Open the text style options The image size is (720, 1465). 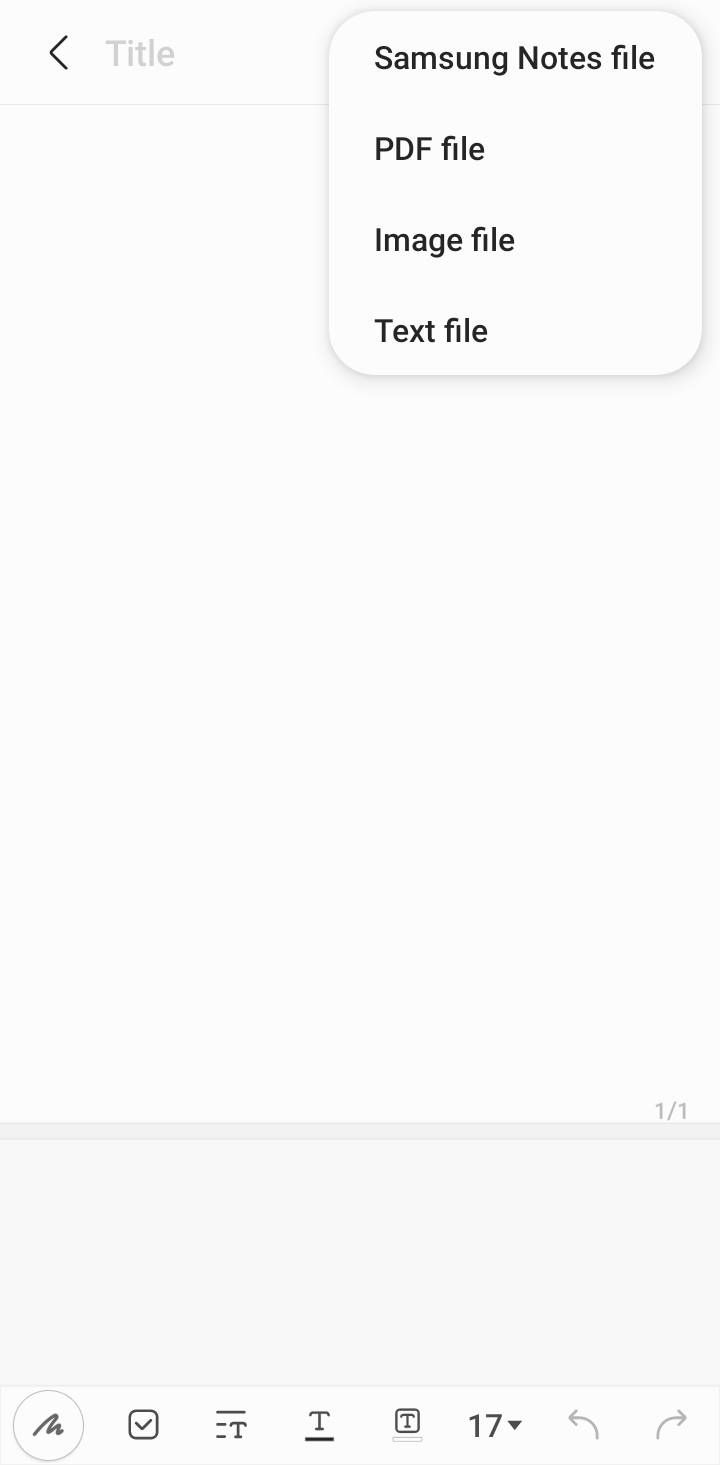click(231, 1424)
